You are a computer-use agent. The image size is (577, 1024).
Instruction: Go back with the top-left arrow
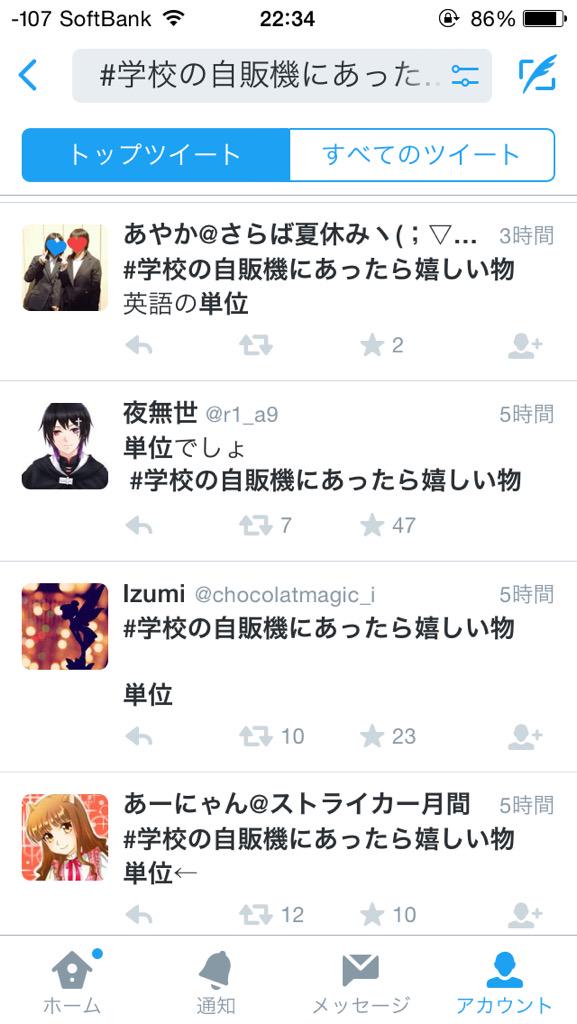pos(28,75)
